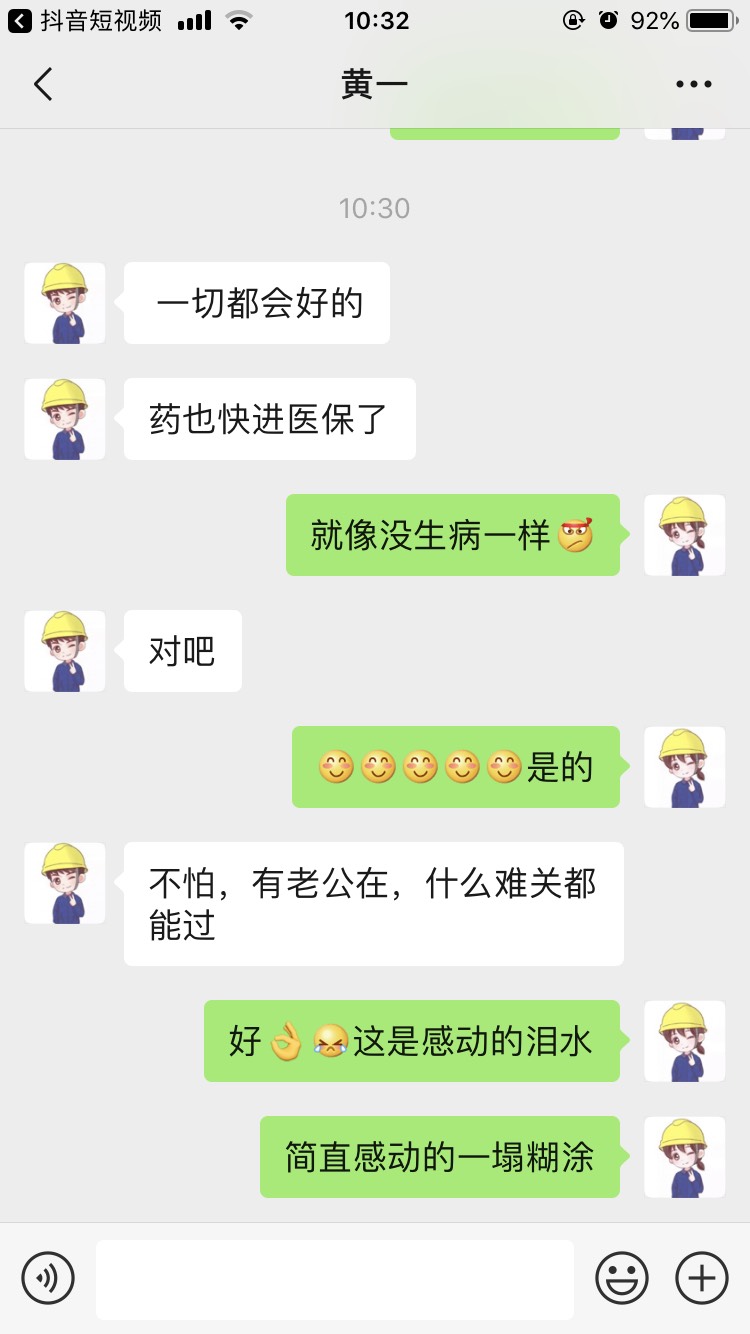Go back from chat with 黄一

(43, 85)
